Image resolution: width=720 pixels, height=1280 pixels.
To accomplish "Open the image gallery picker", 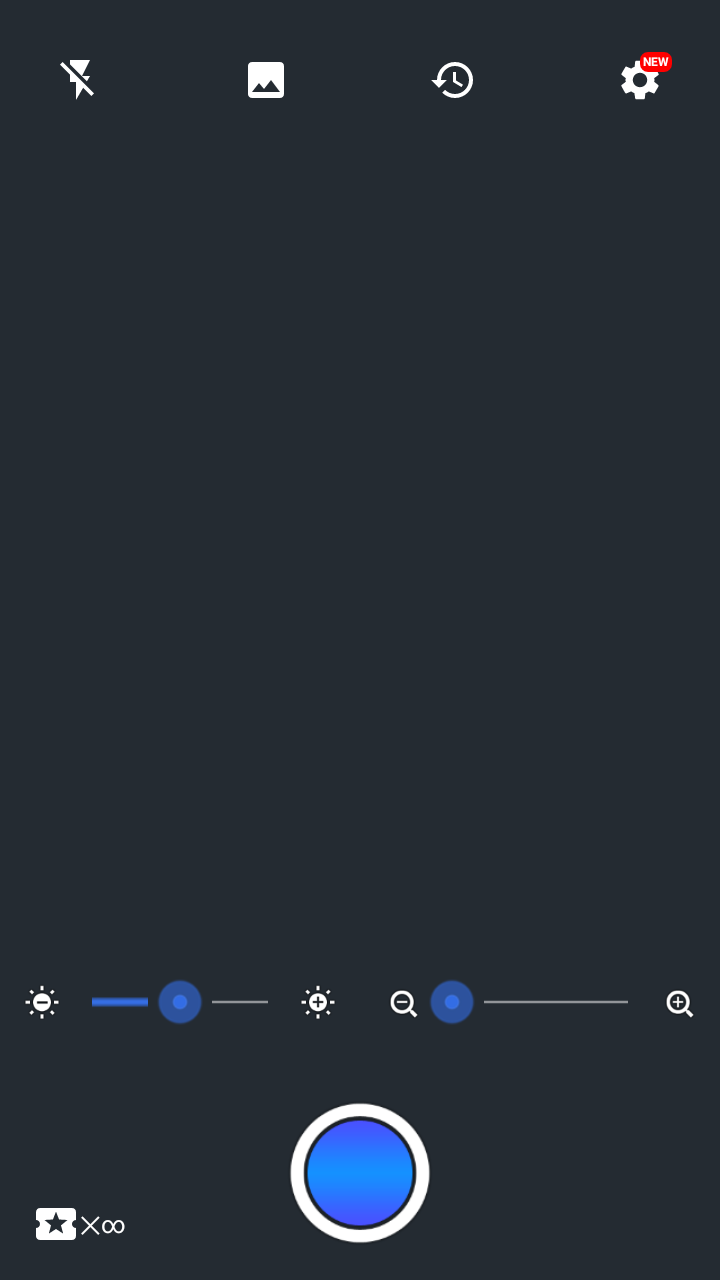I will (266, 80).
